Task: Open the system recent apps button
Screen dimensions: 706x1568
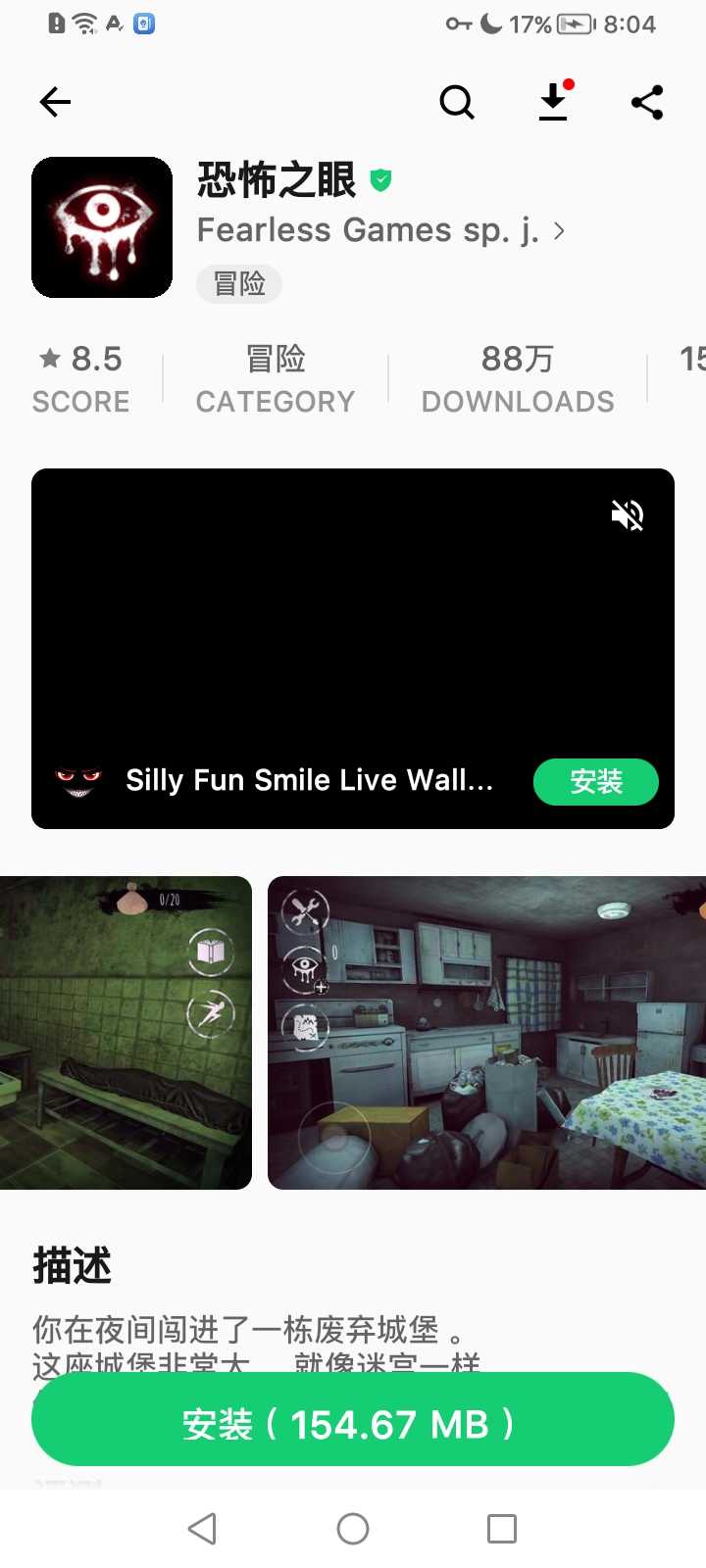Action: 501,1529
